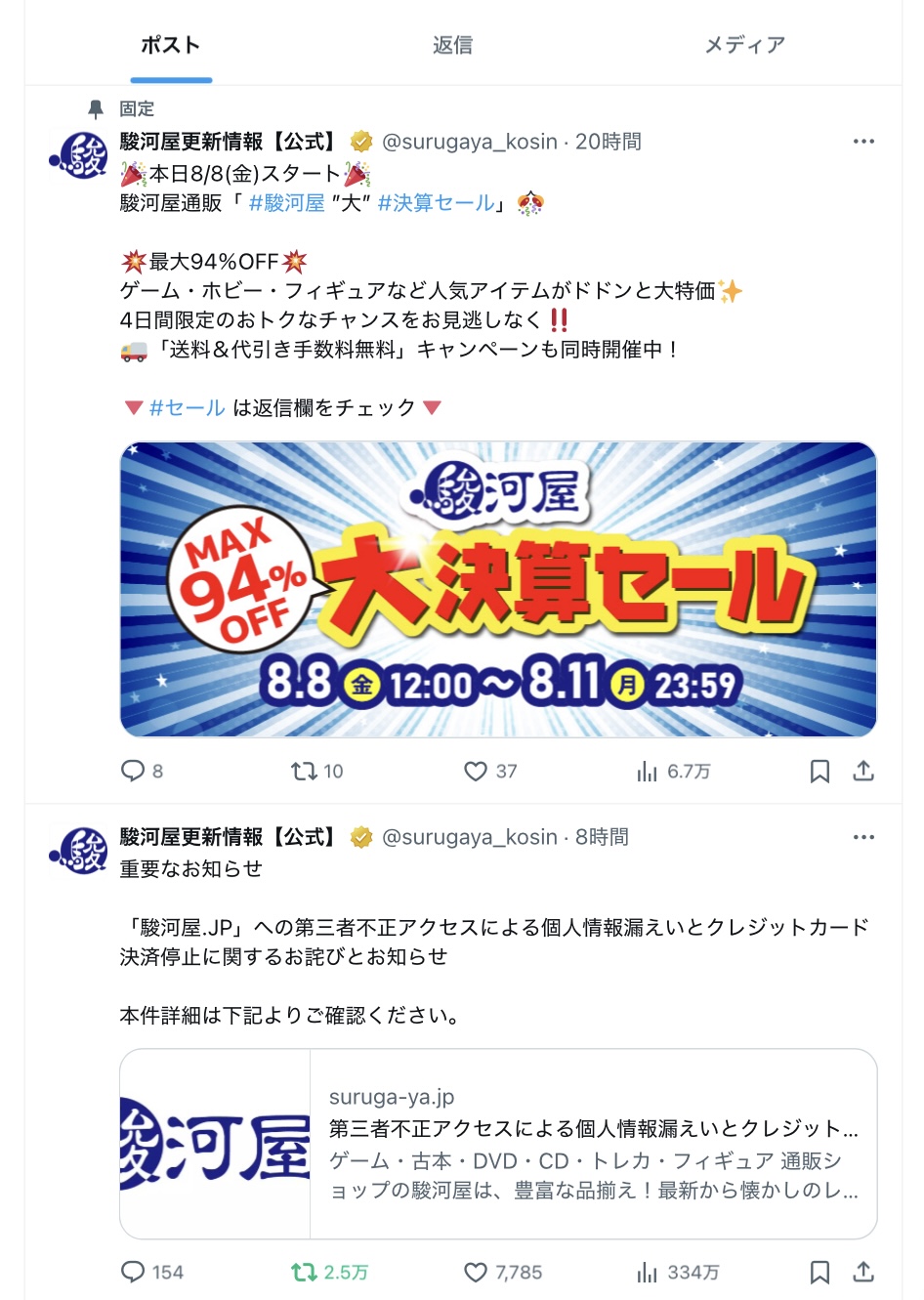View analytics of the pinned sale post
The image size is (924, 1300).
pyautogui.click(x=648, y=772)
